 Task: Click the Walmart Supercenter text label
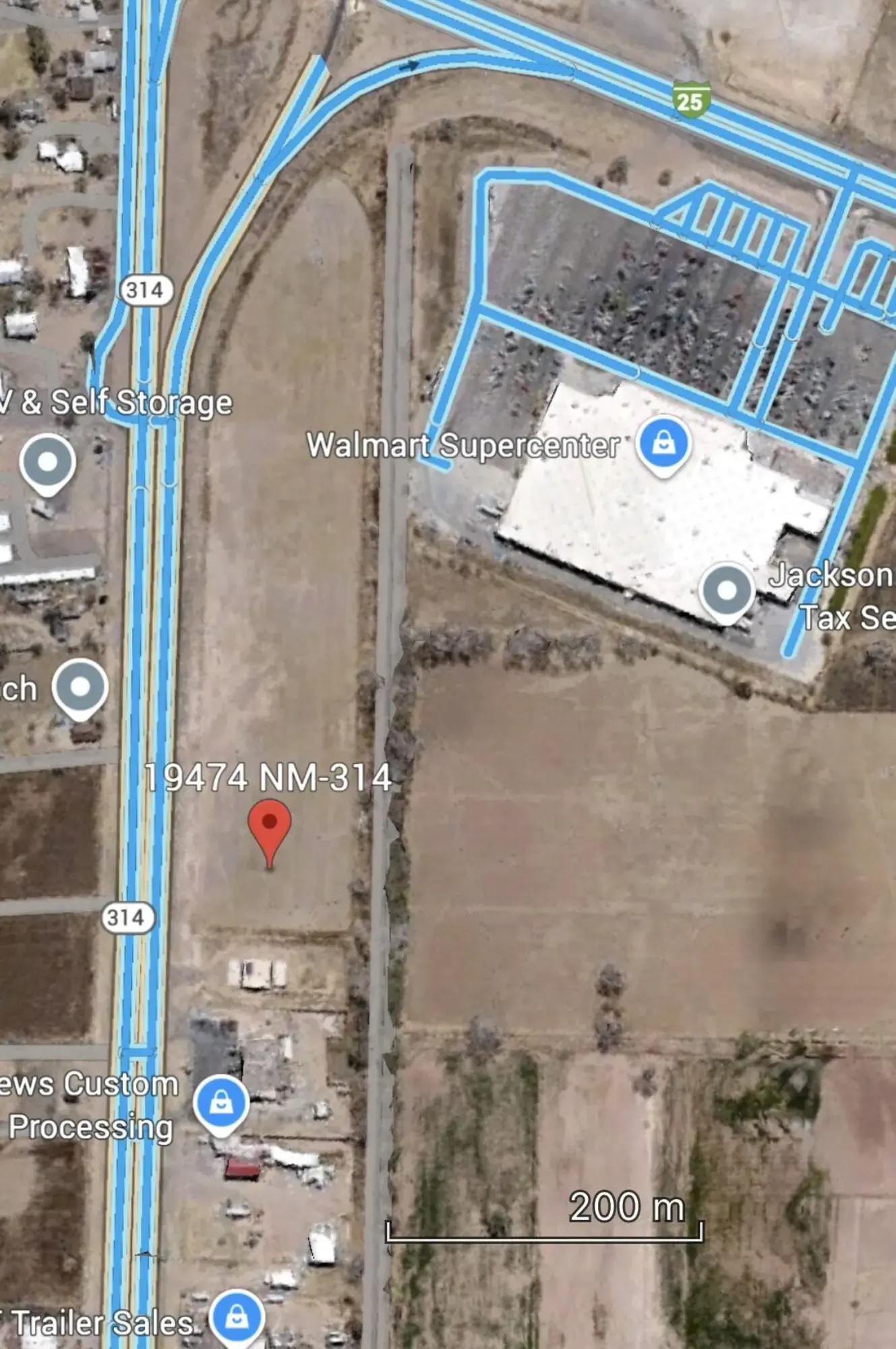pyautogui.click(x=465, y=444)
